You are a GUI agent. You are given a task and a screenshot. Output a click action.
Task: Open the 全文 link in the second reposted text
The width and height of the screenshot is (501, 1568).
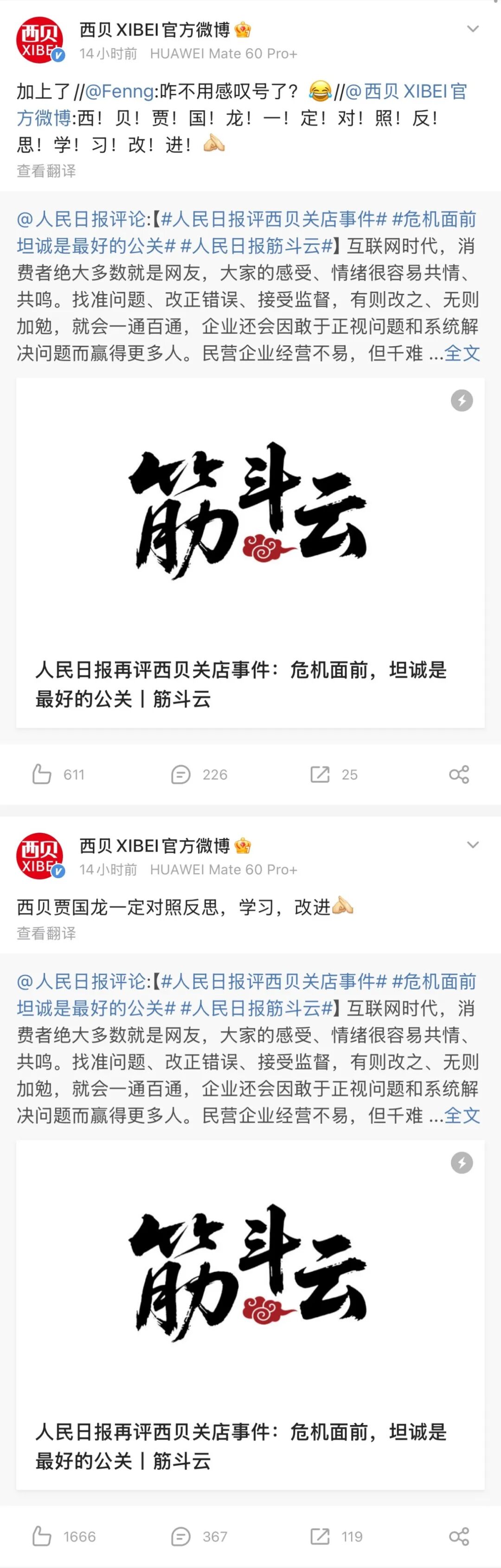(x=462, y=1115)
